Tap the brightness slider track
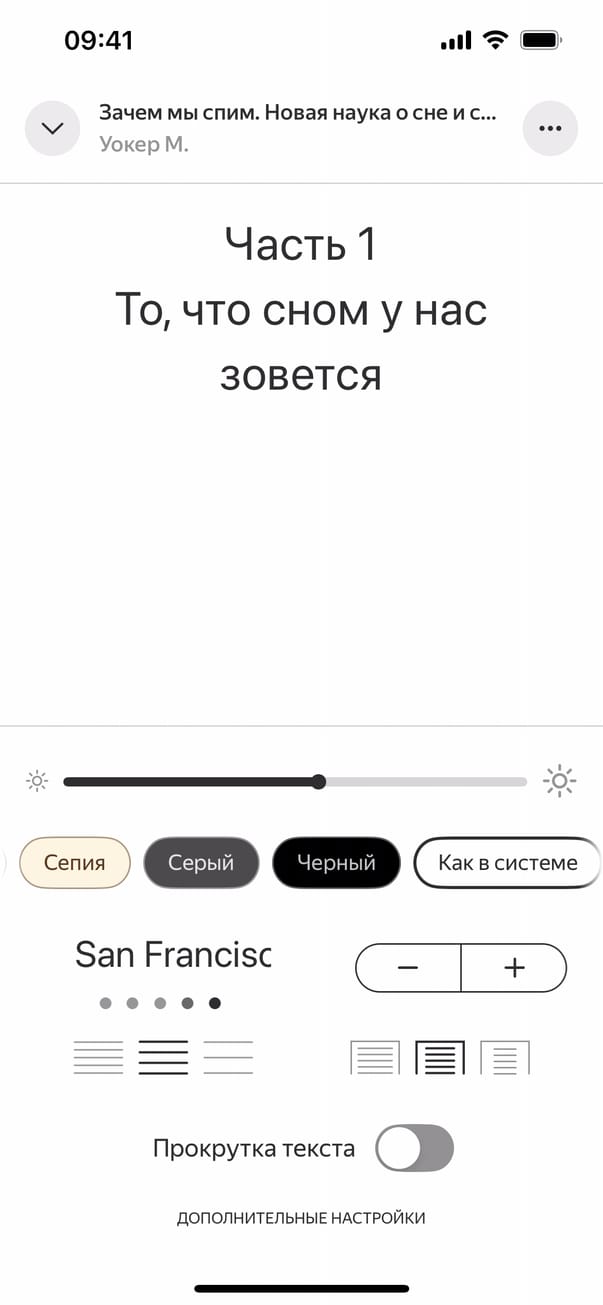603x1305 pixels. tap(295, 781)
